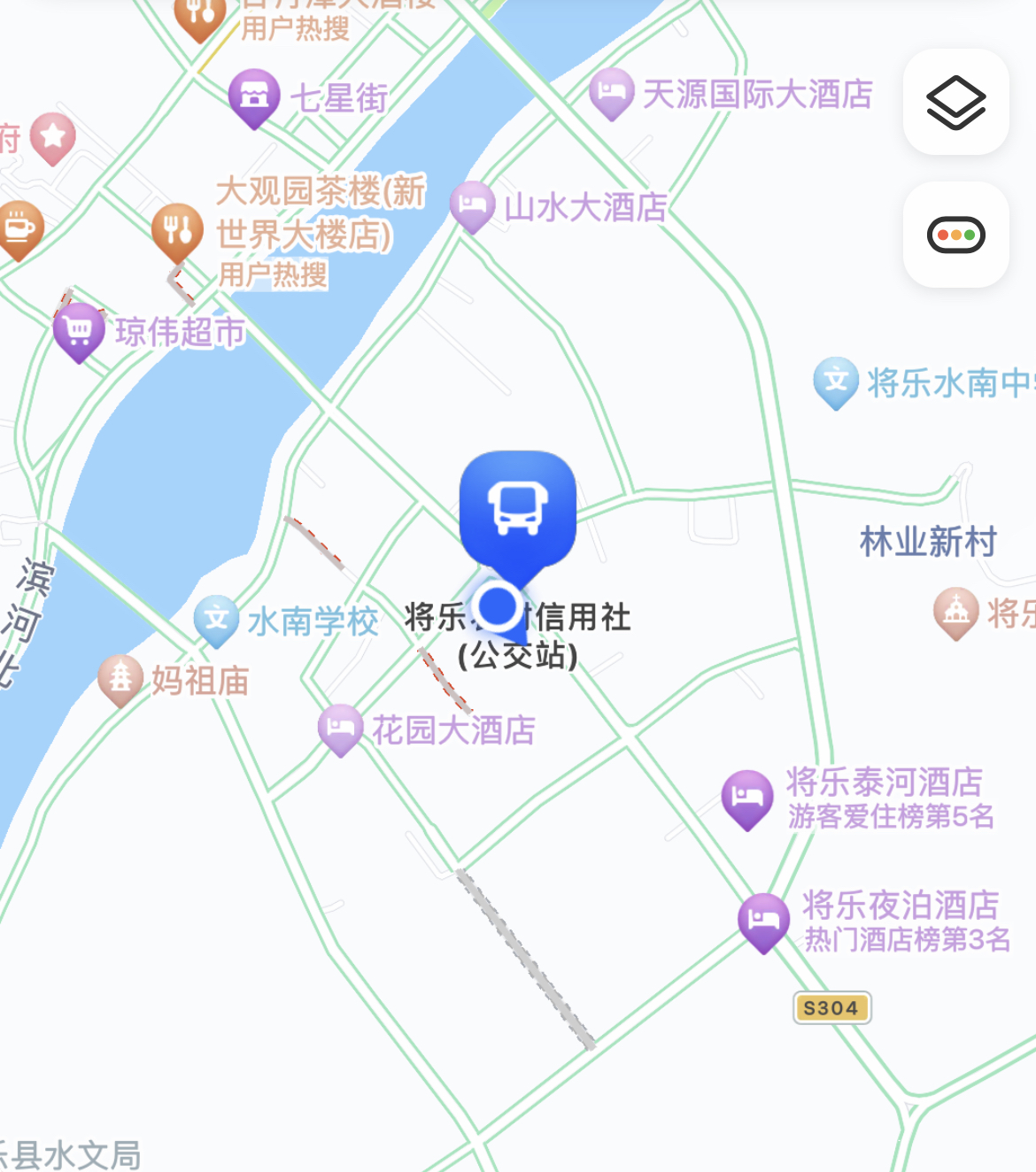The image size is (1036, 1172).
Task: Select the 将乐水南中学 school marker
Action: point(836,382)
